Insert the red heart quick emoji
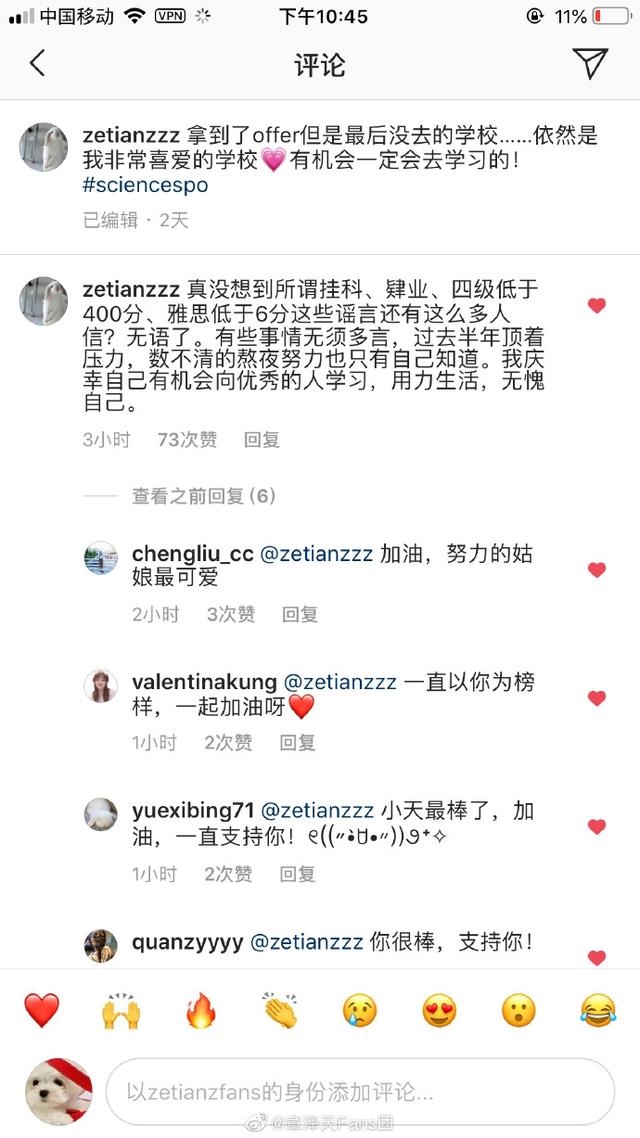Screen dimensions: 640x1138 pyautogui.click(x=41, y=1010)
